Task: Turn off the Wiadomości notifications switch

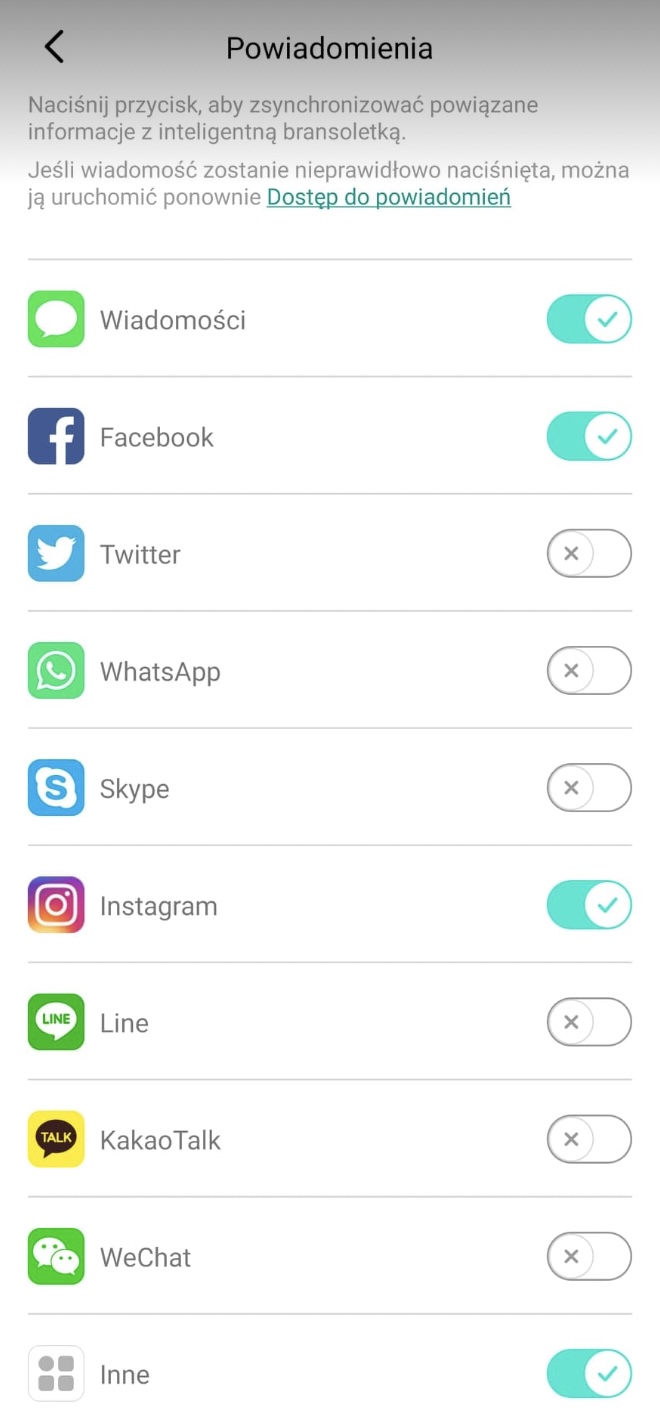Action: [x=589, y=320]
